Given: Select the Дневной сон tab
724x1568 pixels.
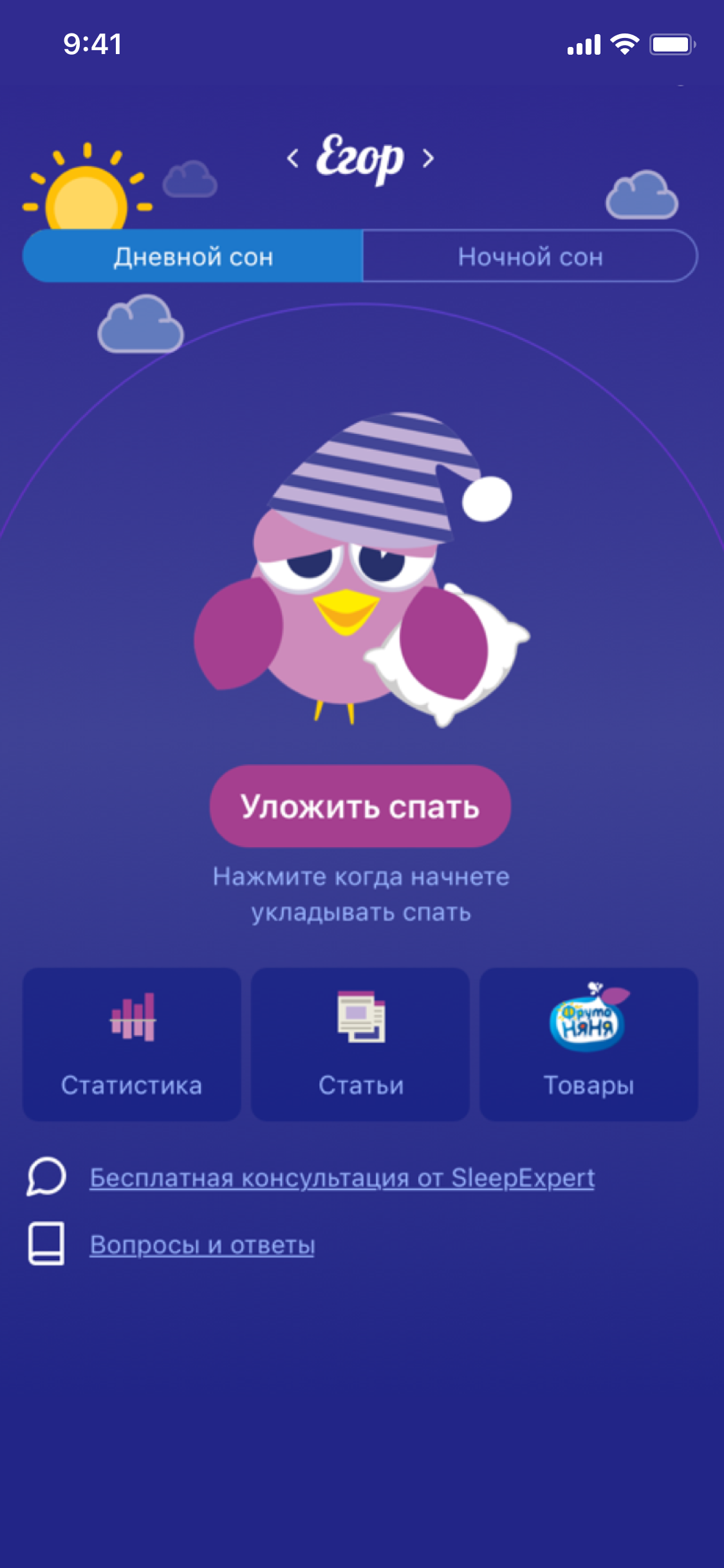Looking at the screenshot, I should (193, 256).
